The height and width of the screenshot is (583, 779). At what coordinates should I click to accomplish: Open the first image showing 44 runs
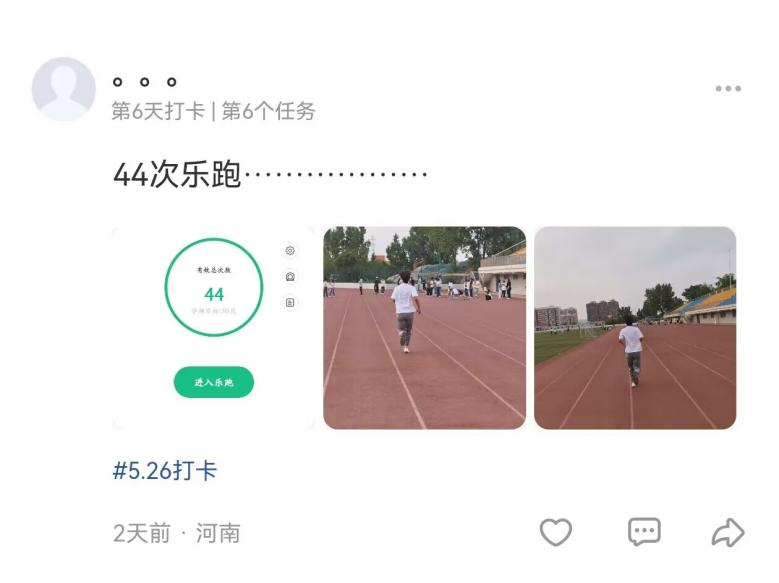[214, 328]
